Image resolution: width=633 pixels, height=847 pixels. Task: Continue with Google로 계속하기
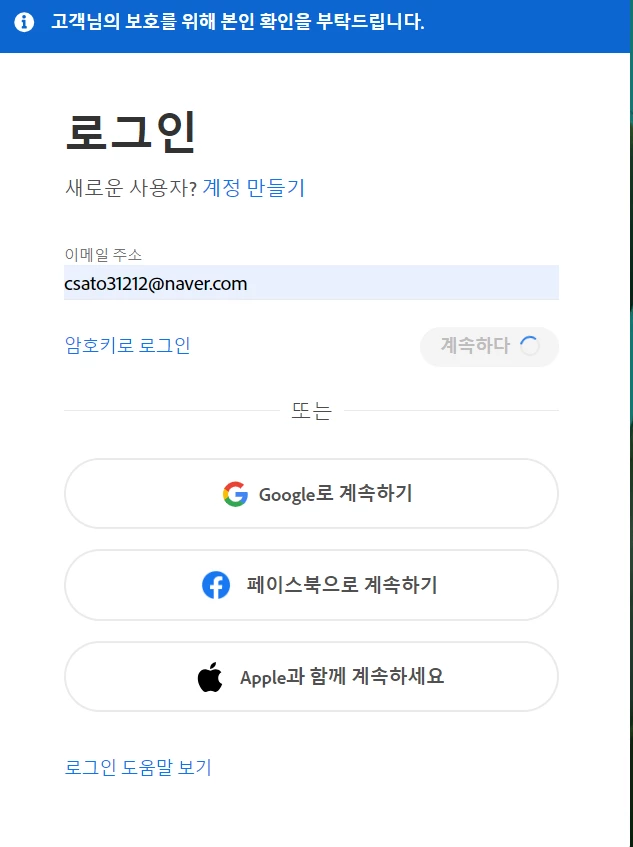point(311,494)
